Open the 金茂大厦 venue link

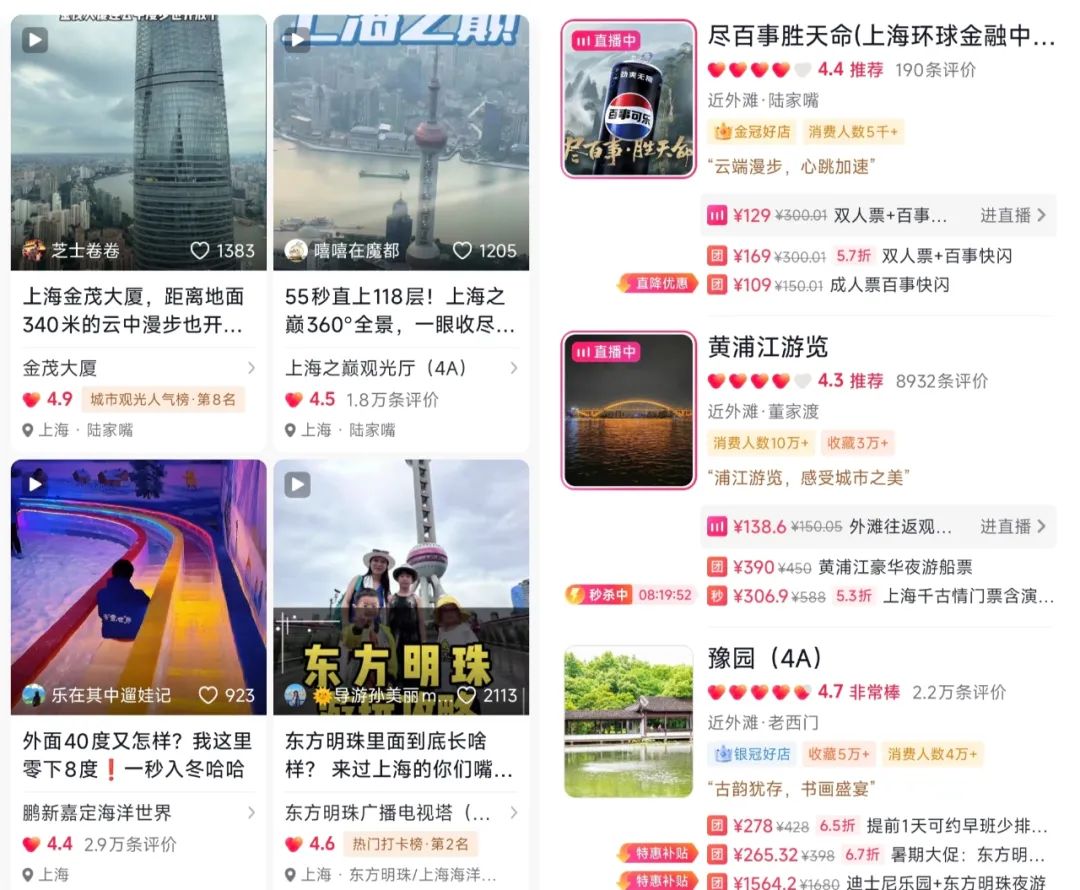pos(138,368)
